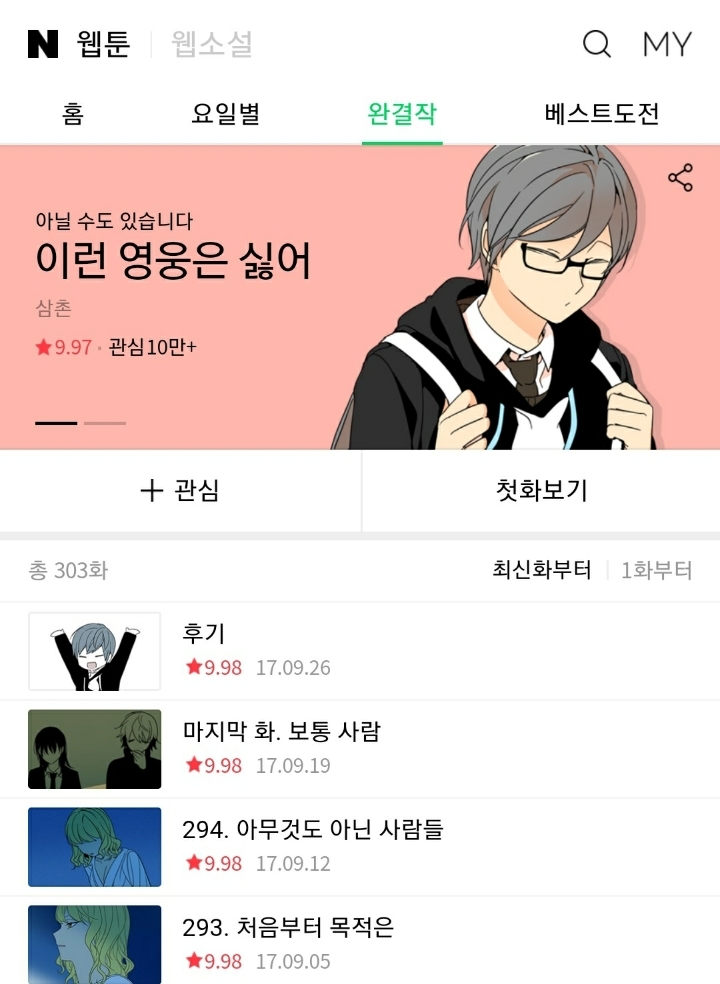
Task: Add webtoon to 관심 favorites
Action: pyautogui.click(x=180, y=490)
